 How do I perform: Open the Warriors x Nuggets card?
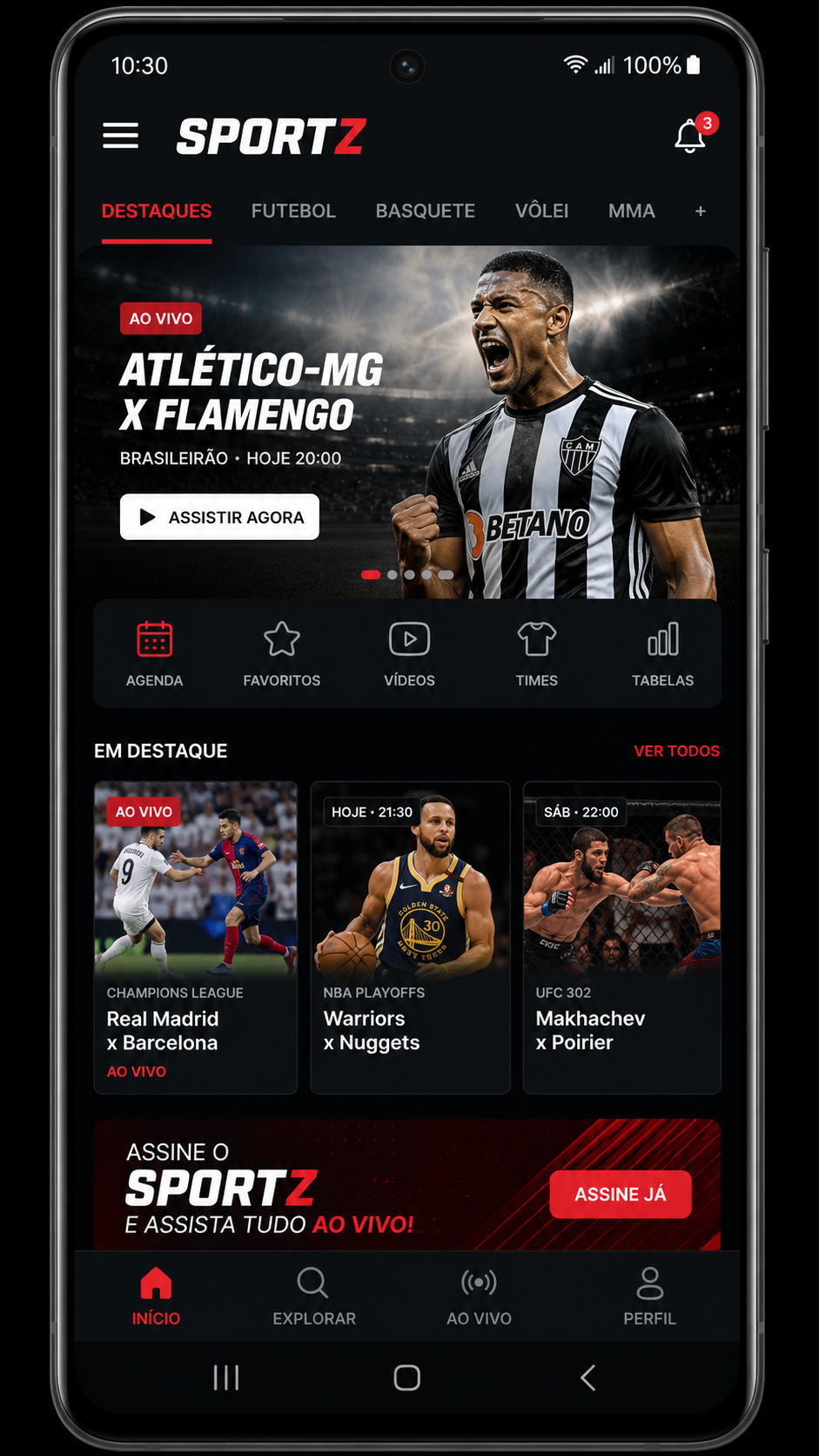pos(410,937)
